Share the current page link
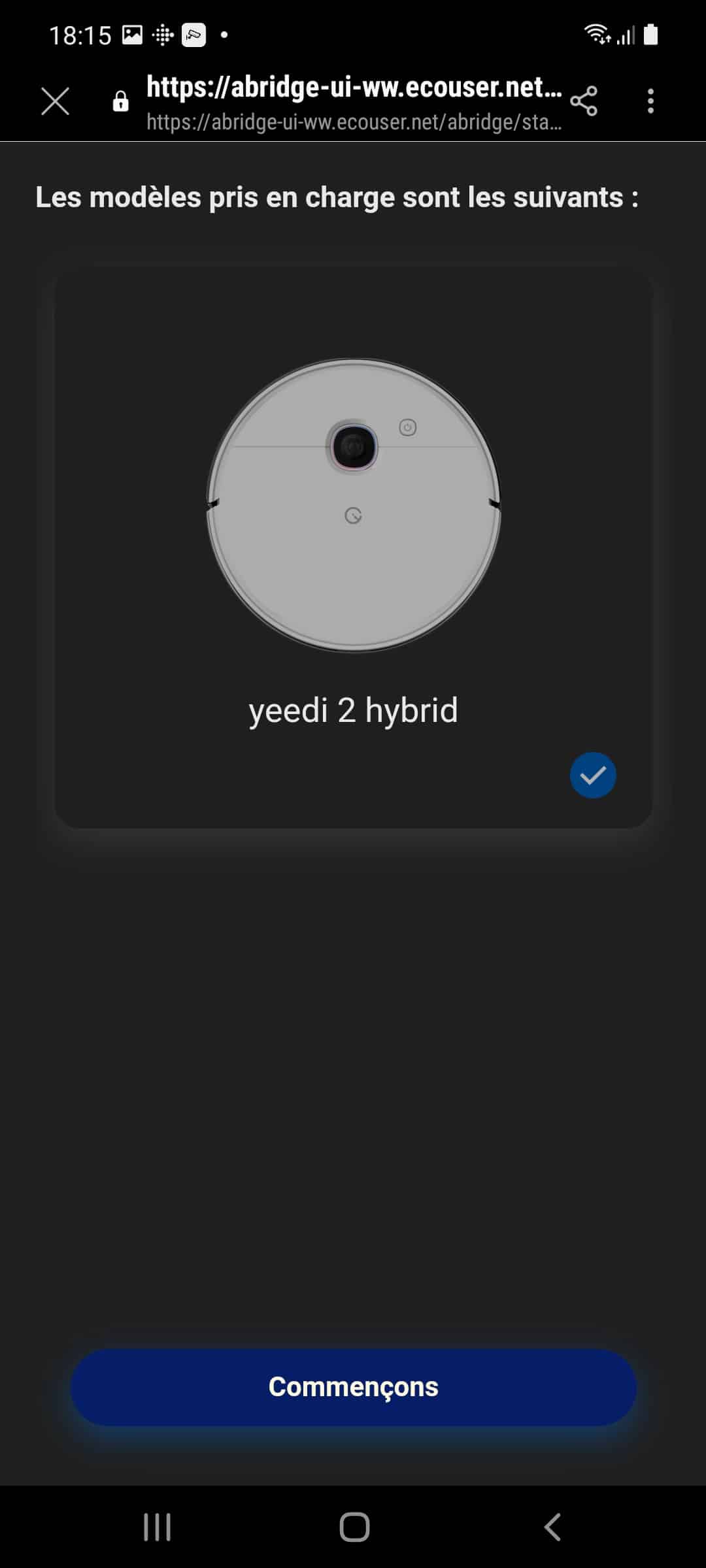Screen dimensions: 706x1568 [584, 101]
